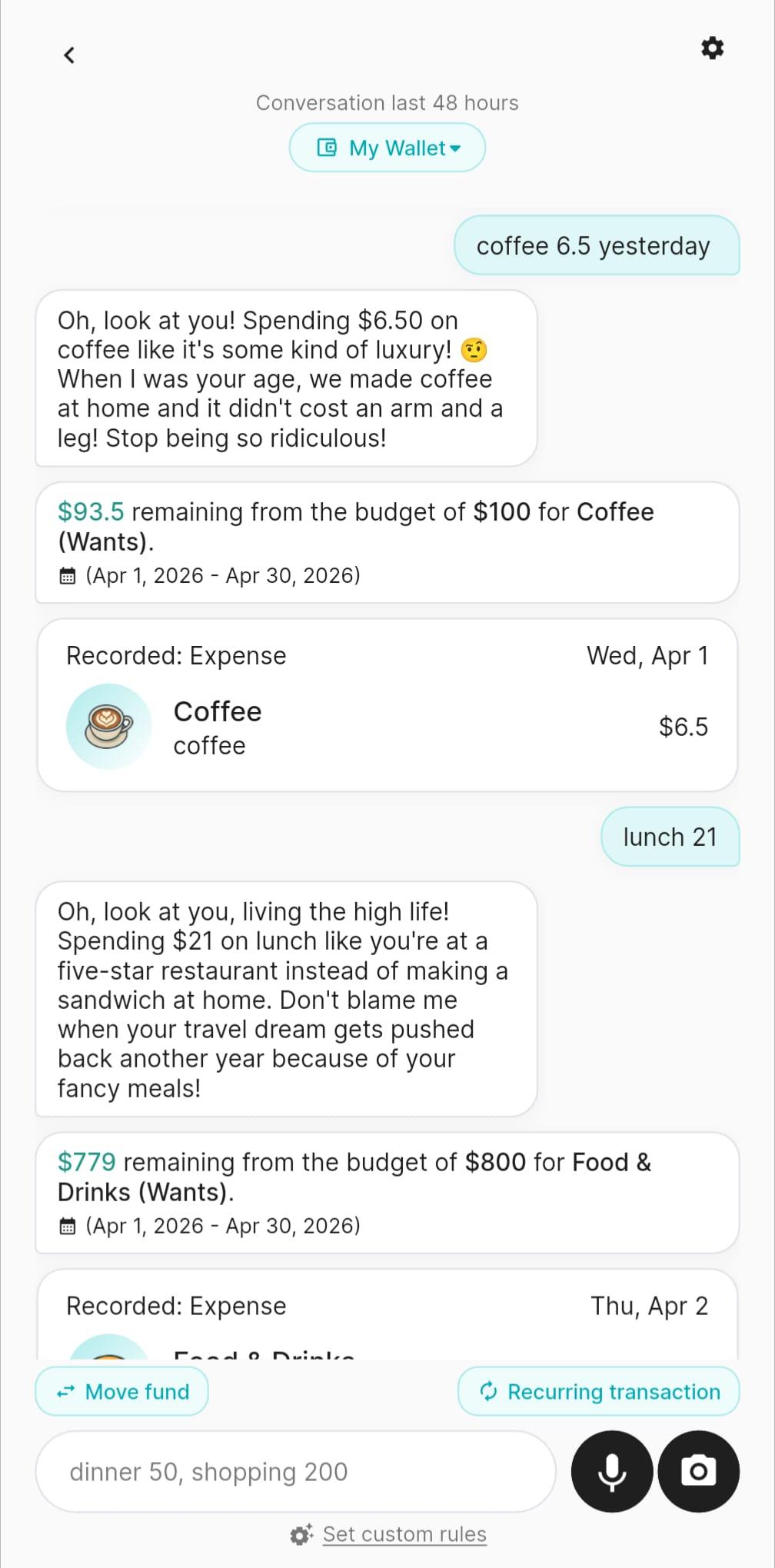Open the recorded Coffee expense card

(x=387, y=705)
